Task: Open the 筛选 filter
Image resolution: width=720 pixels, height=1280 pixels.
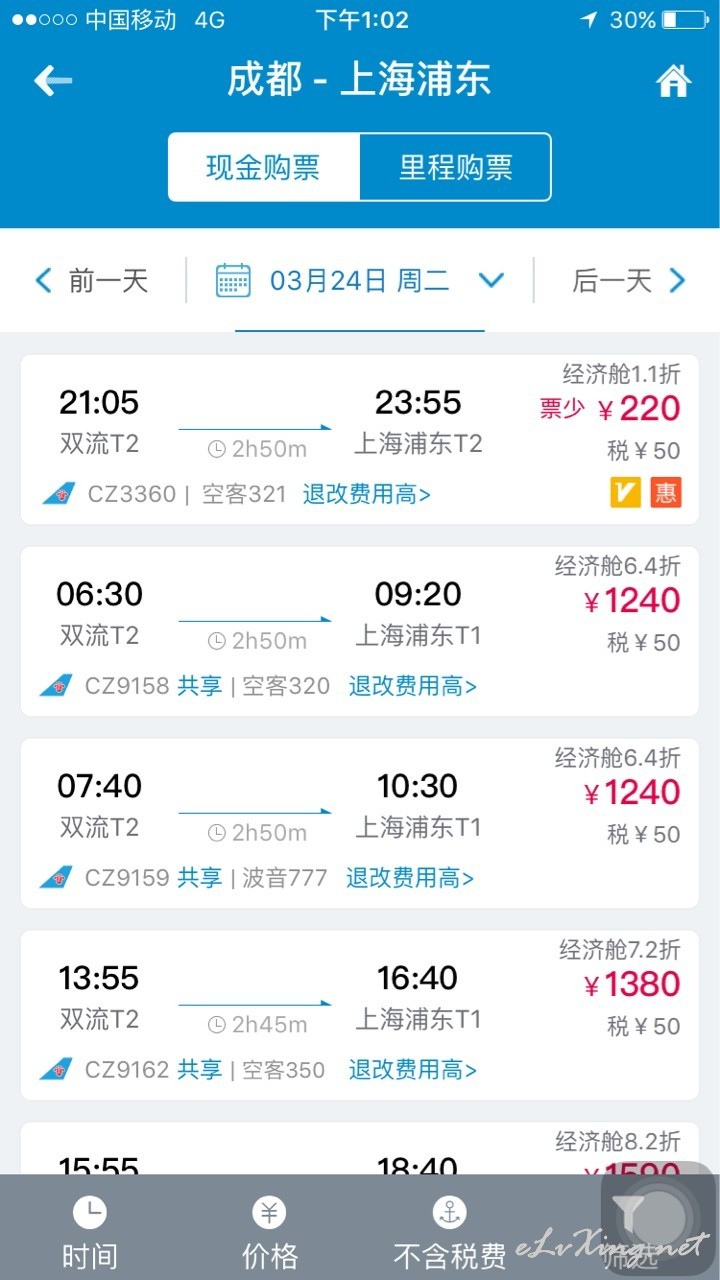Action: pyautogui.click(x=630, y=1232)
